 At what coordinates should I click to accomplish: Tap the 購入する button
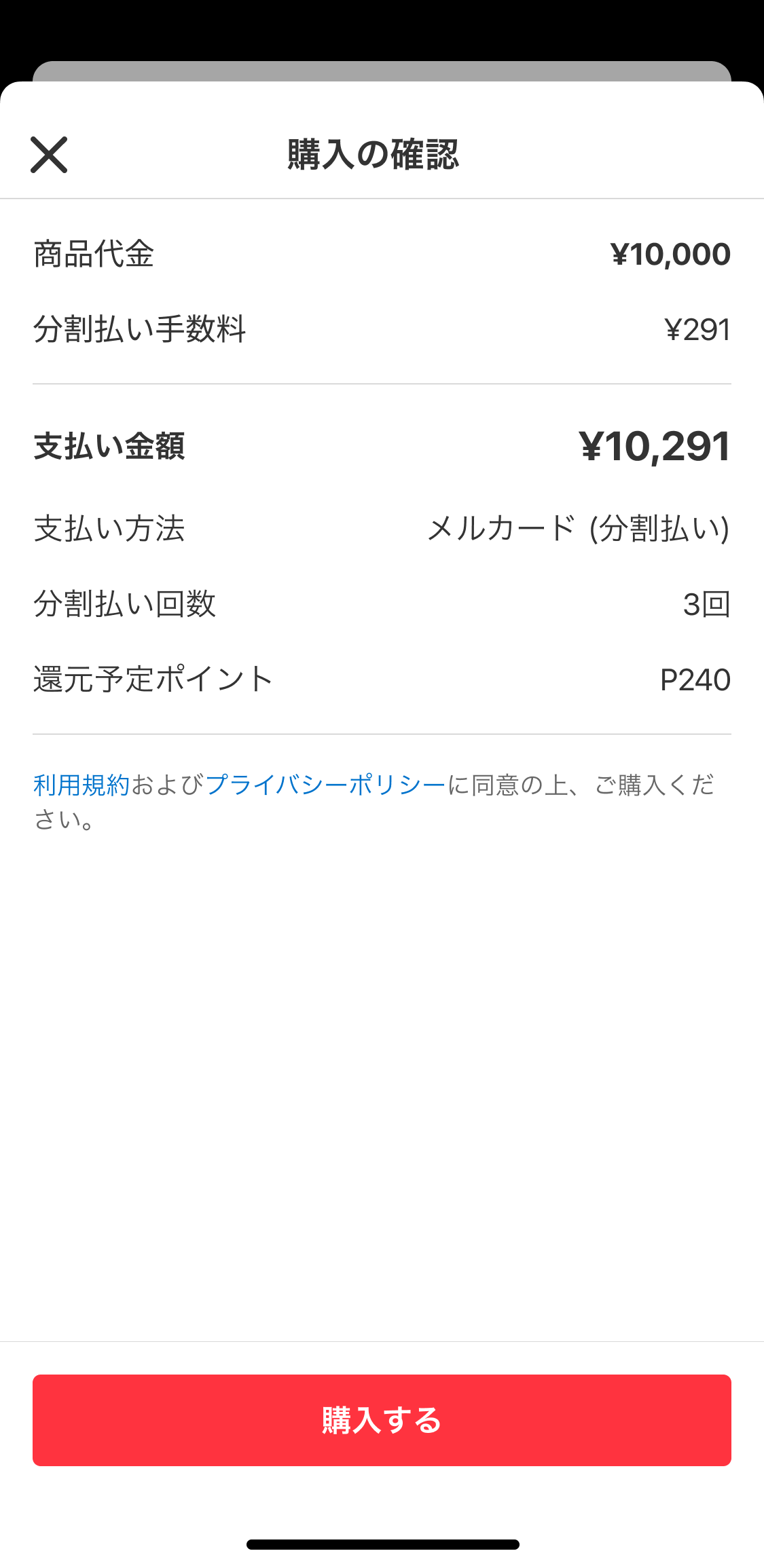[382, 1420]
